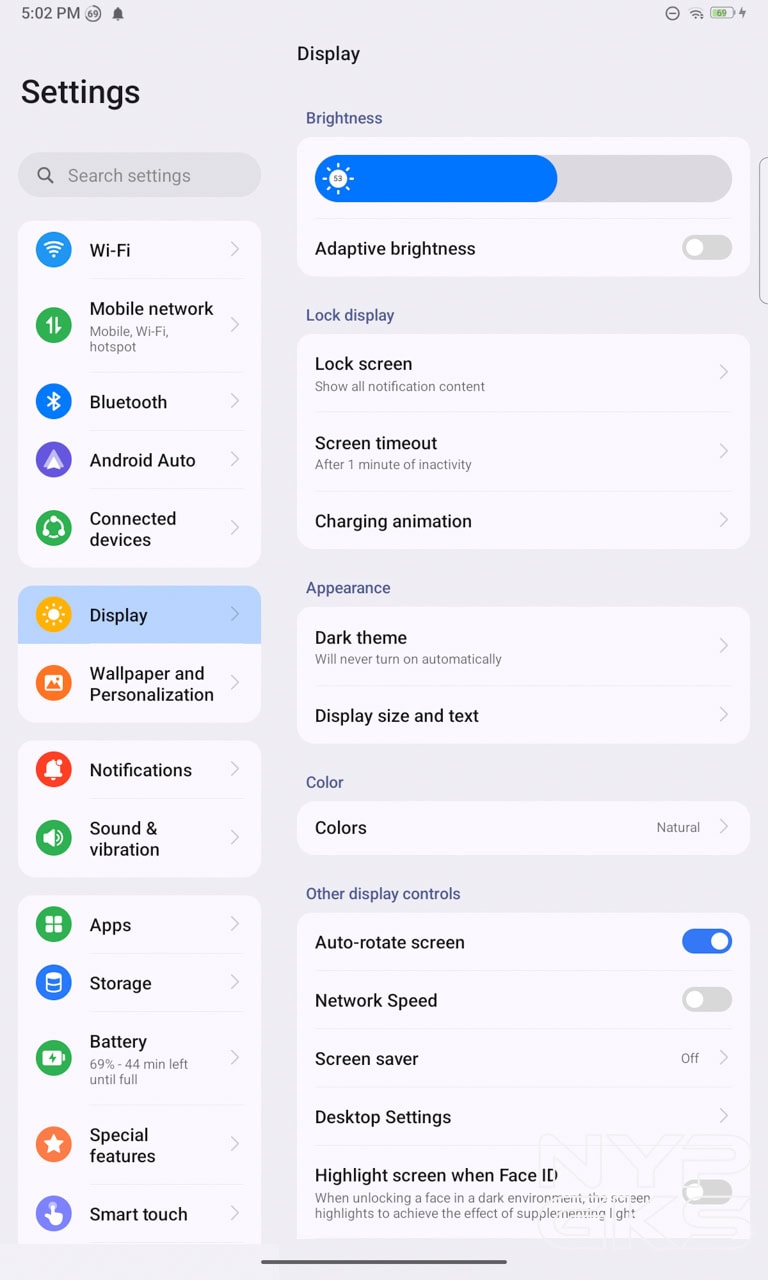Disable Auto-rotate screen

[706, 942]
